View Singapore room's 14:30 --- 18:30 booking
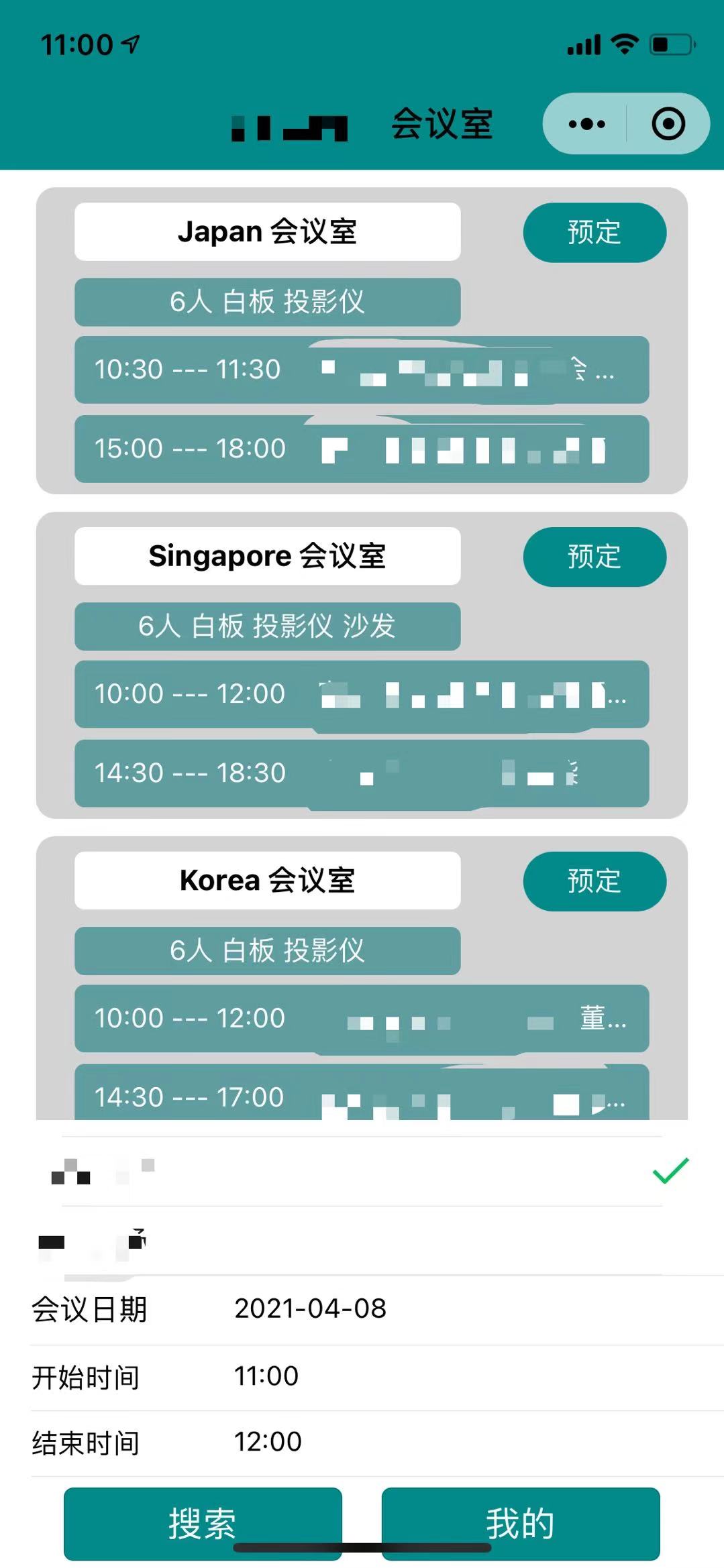The width and height of the screenshot is (724, 1568). [x=361, y=773]
